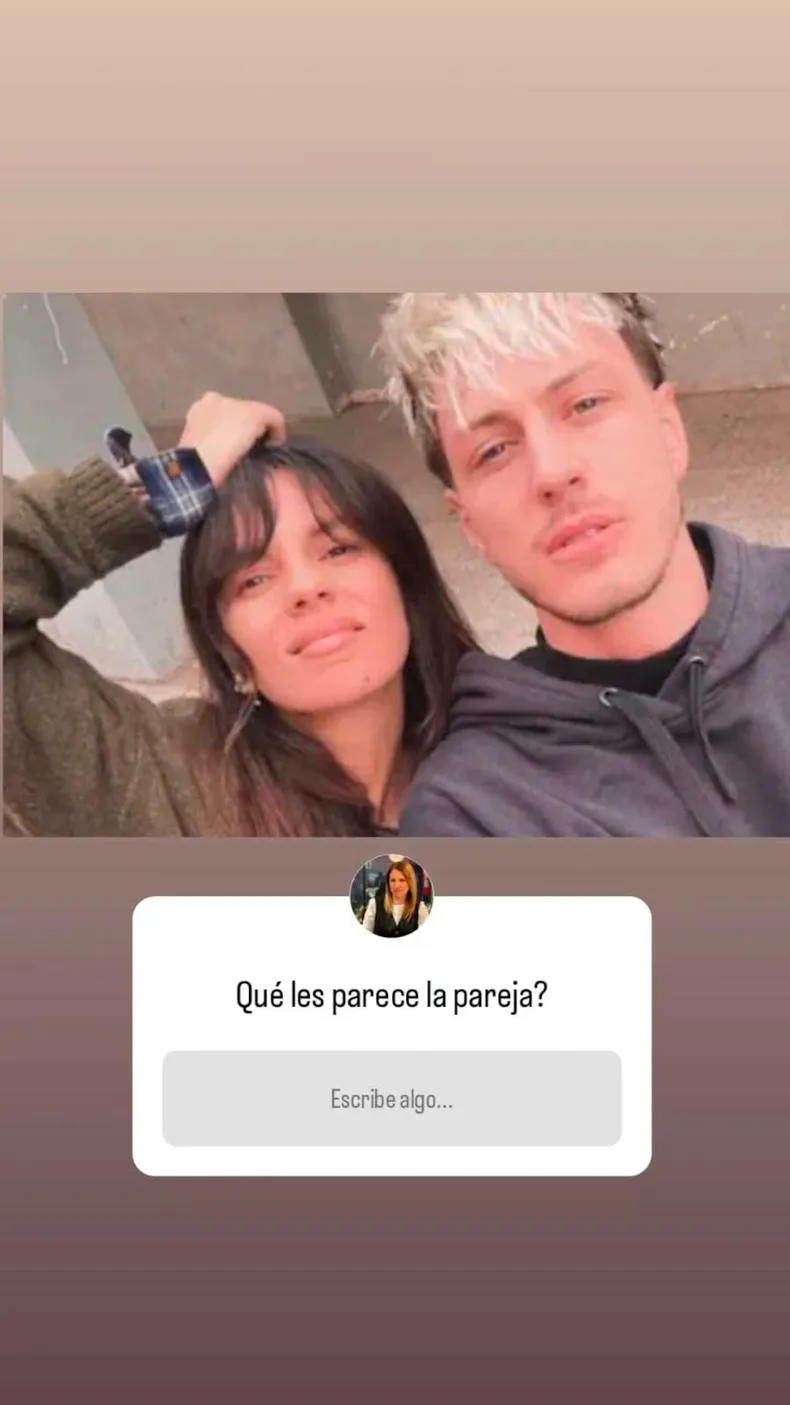Screen dimensions: 790x1405
Task: Tap the question text 'Qué les parece la pareja?'
Action: (391, 993)
